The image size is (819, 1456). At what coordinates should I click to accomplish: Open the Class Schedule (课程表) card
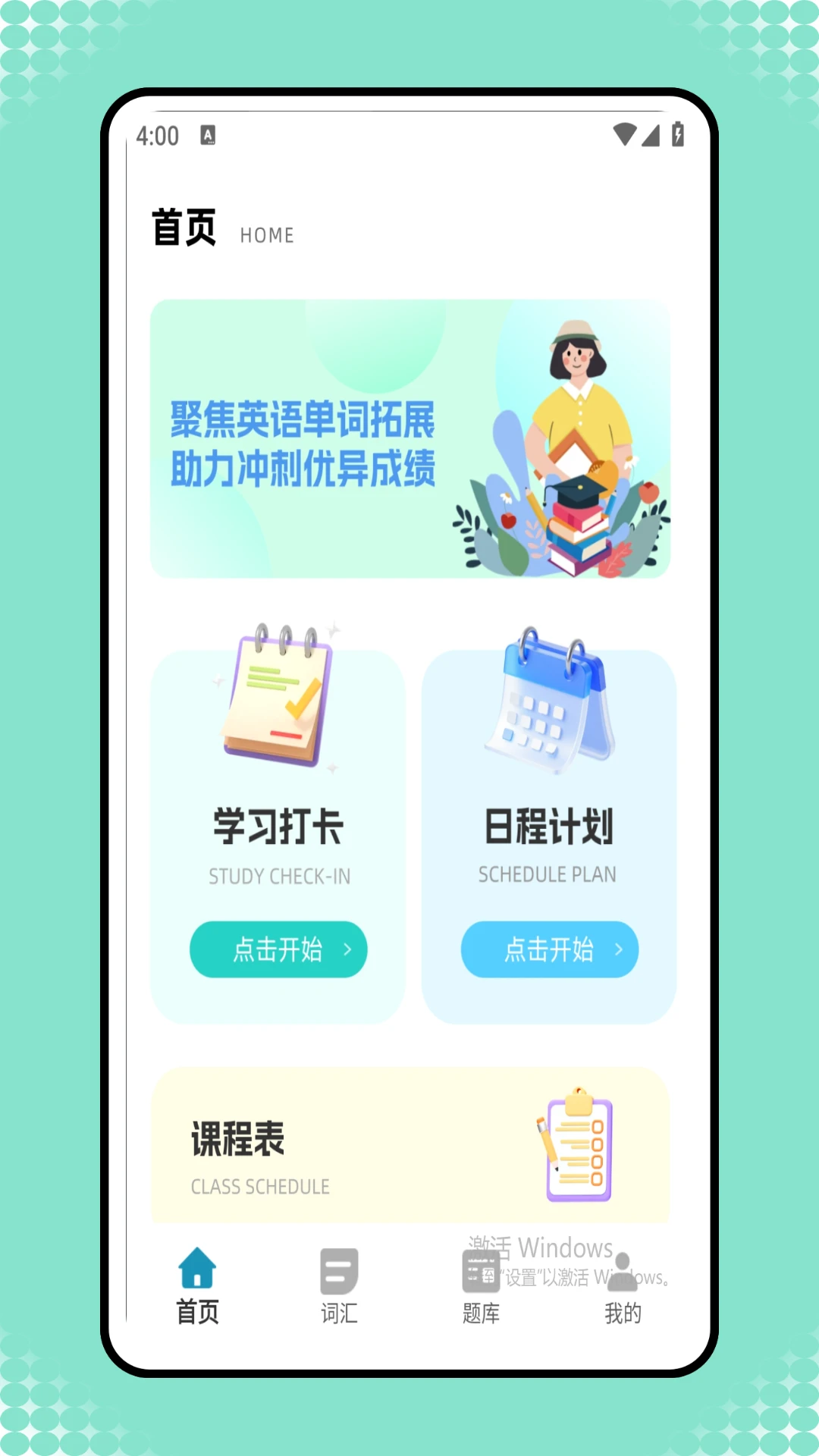410,1145
